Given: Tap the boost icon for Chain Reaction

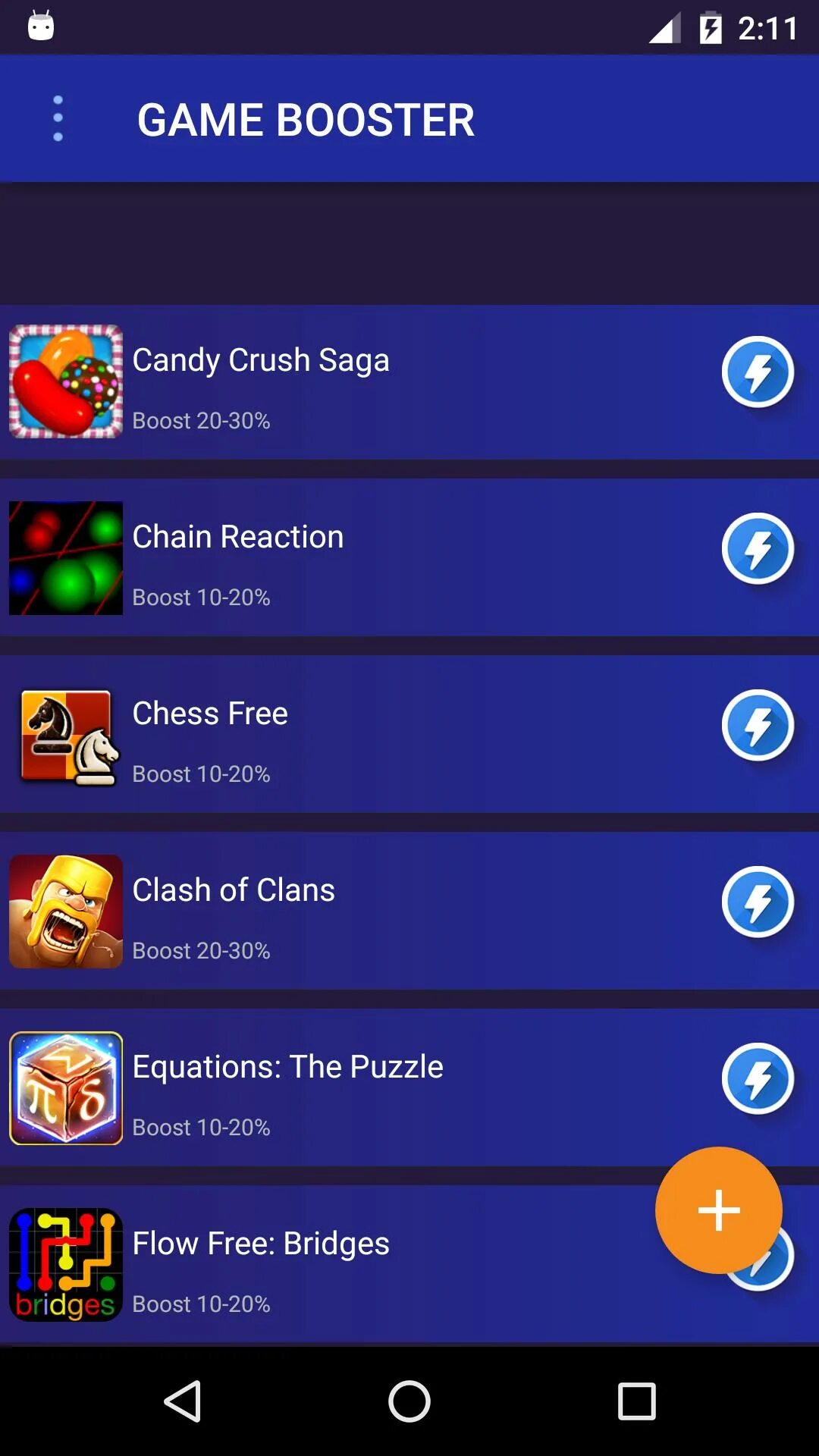Looking at the screenshot, I should pyautogui.click(x=757, y=549).
